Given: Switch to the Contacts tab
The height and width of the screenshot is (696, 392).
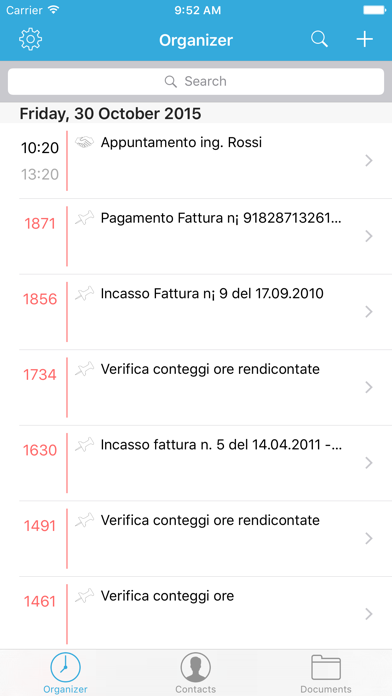Looking at the screenshot, I should point(195,673).
